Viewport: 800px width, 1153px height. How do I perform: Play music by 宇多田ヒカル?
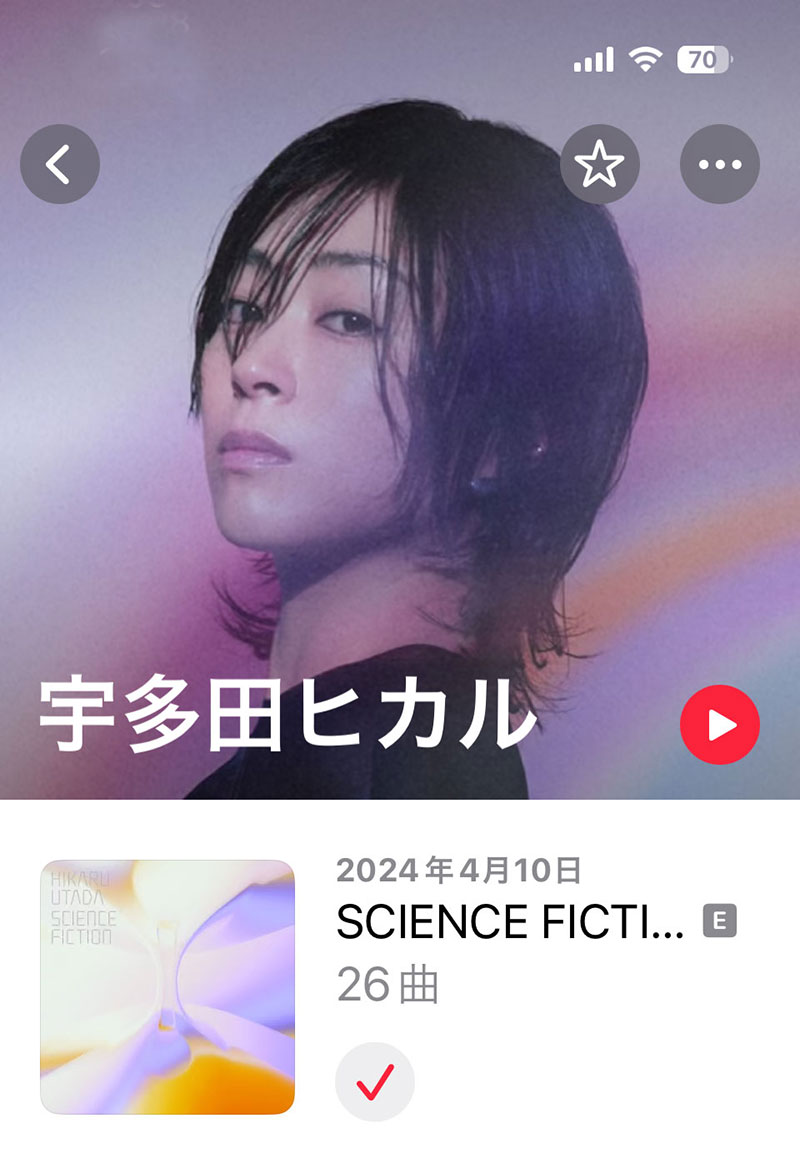[x=720, y=727]
